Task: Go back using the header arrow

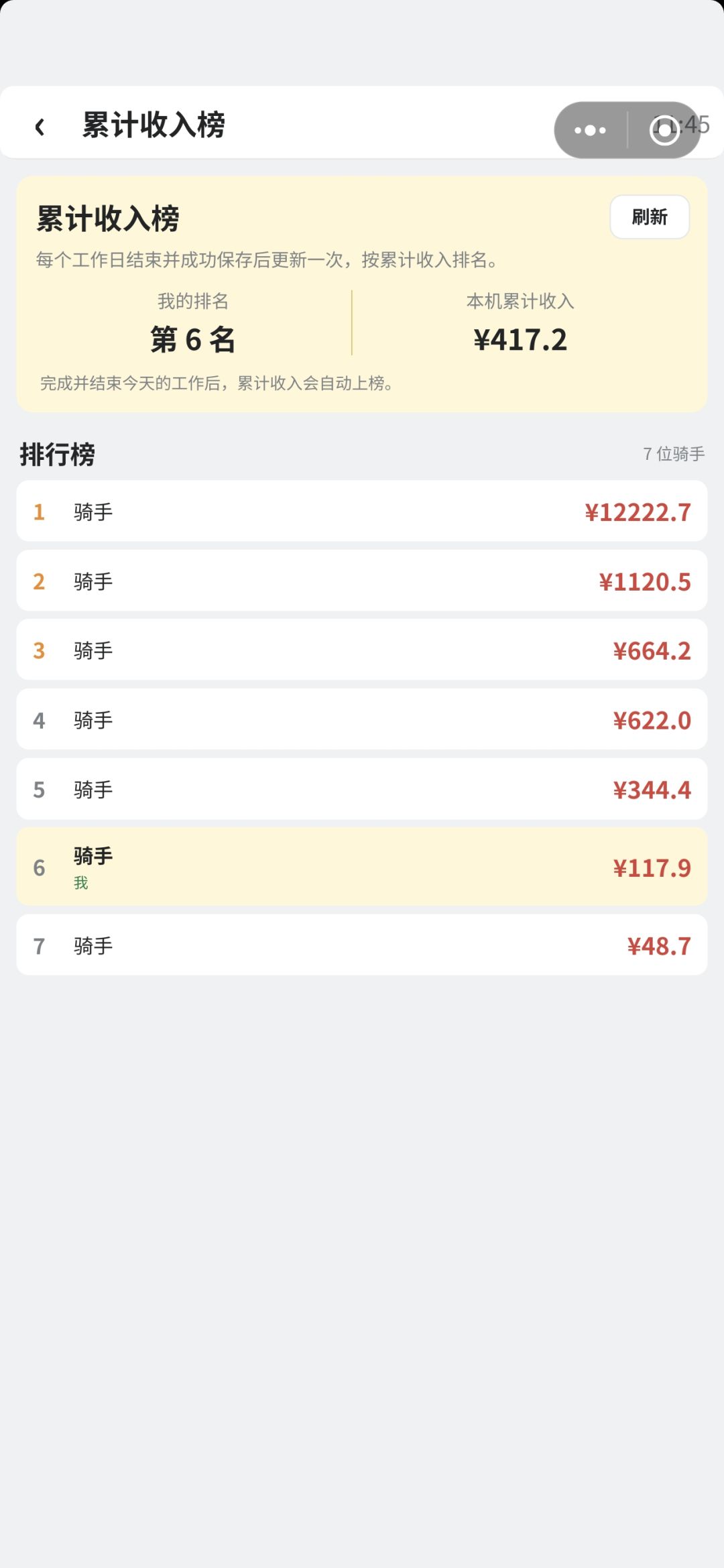Action: (x=40, y=126)
